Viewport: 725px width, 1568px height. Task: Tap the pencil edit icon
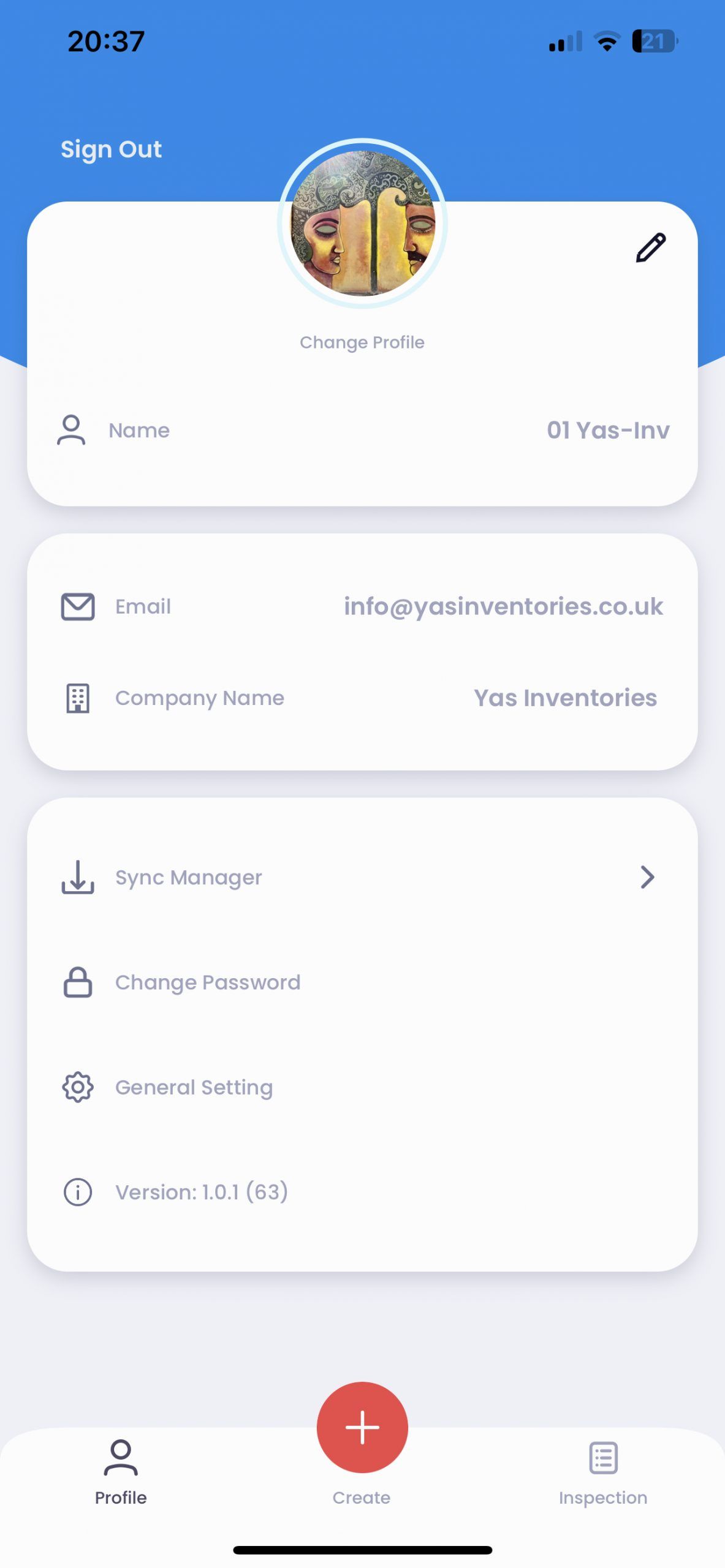click(650, 247)
